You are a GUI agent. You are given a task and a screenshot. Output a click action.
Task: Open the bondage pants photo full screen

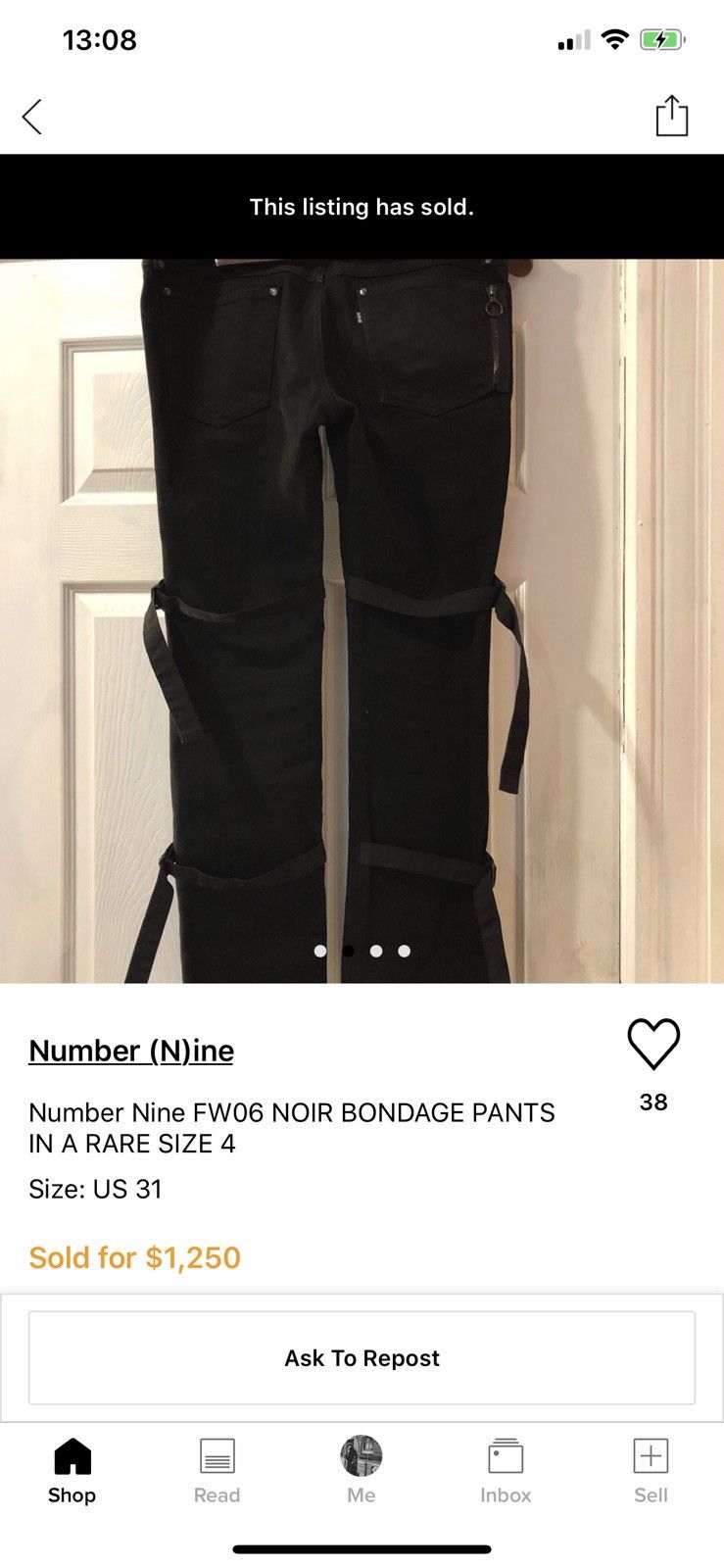[362, 620]
